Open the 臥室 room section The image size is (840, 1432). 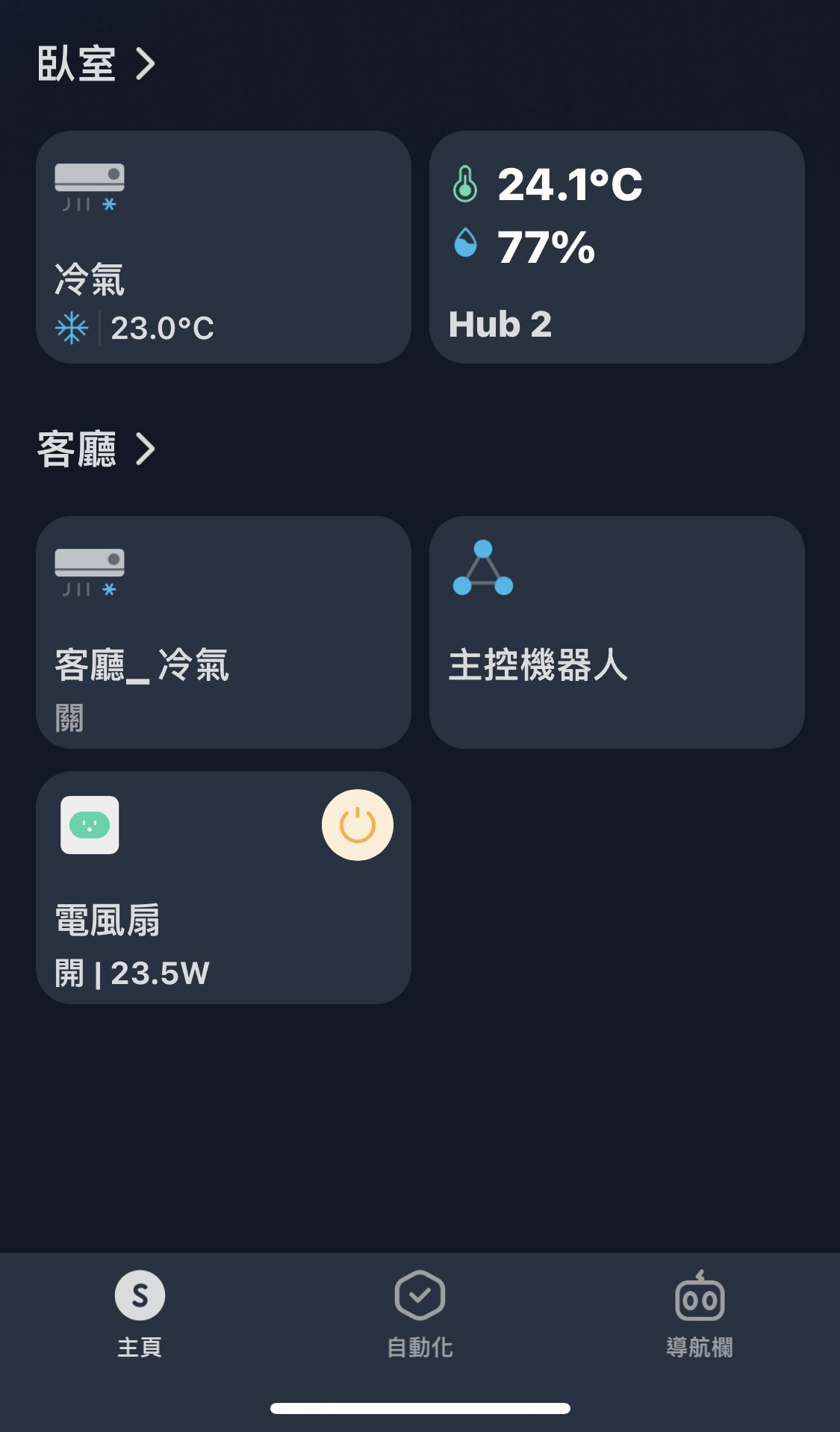(x=97, y=63)
